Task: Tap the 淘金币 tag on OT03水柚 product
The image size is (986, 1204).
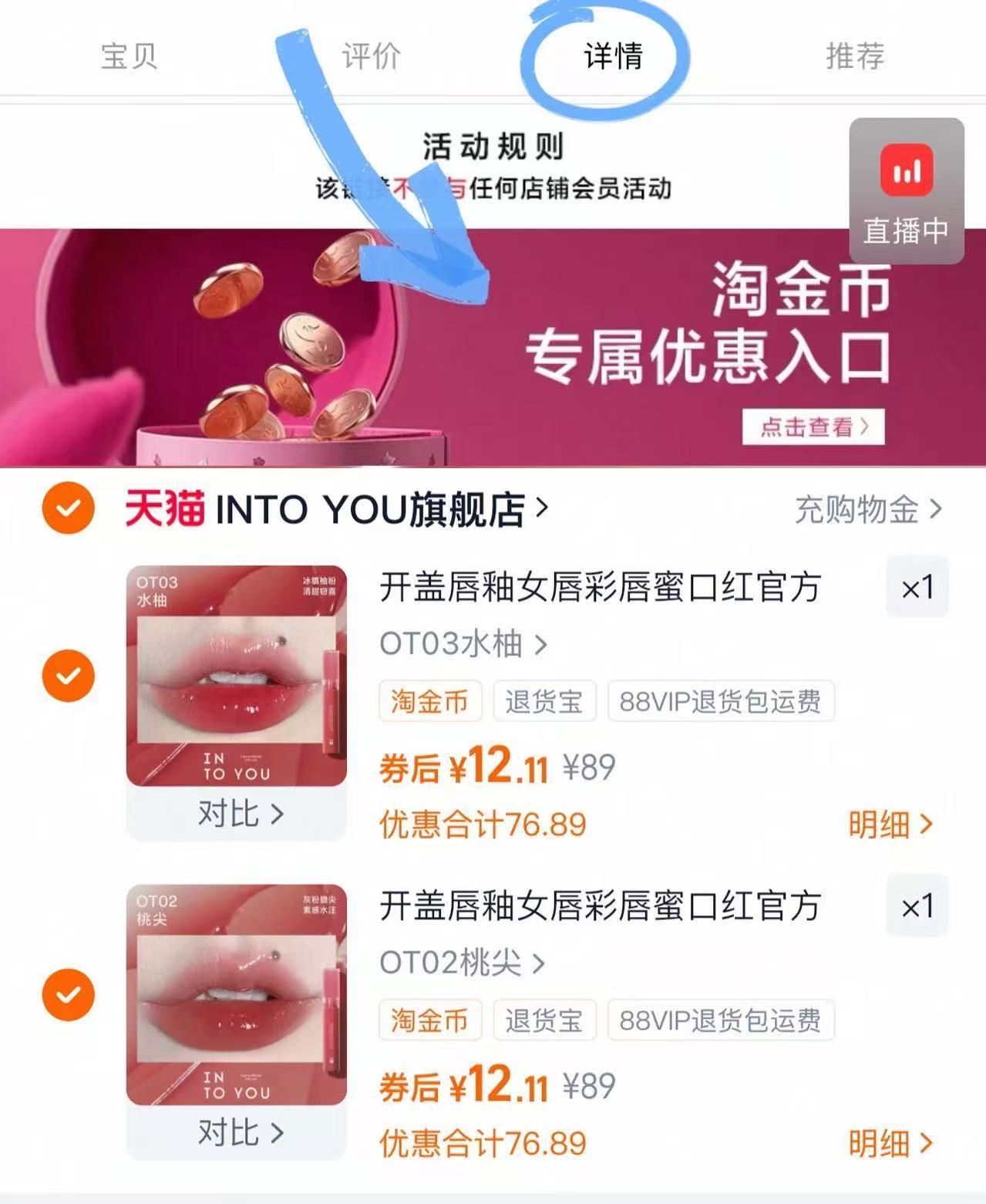Action: (x=429, y=700)
